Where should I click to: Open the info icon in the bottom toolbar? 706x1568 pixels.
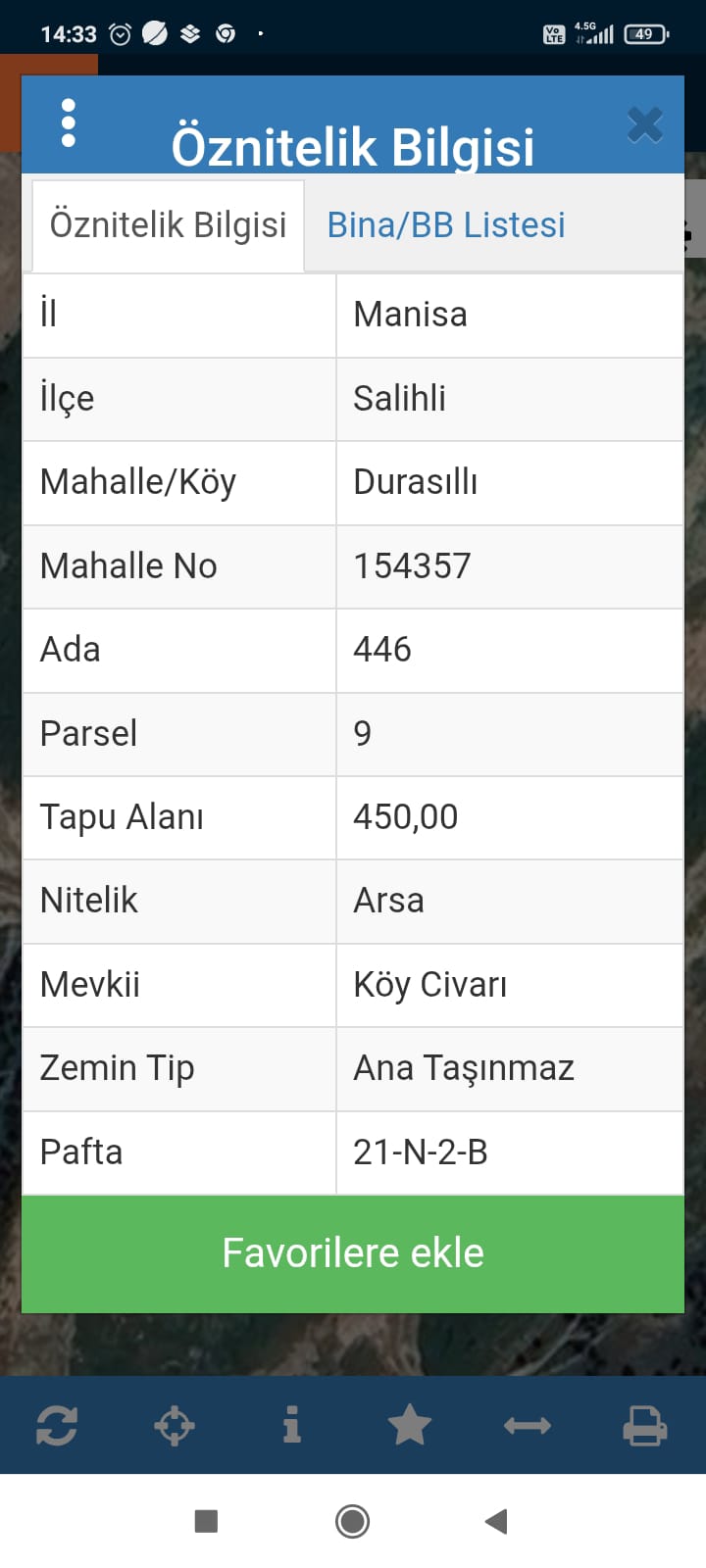coord(292,1425)
